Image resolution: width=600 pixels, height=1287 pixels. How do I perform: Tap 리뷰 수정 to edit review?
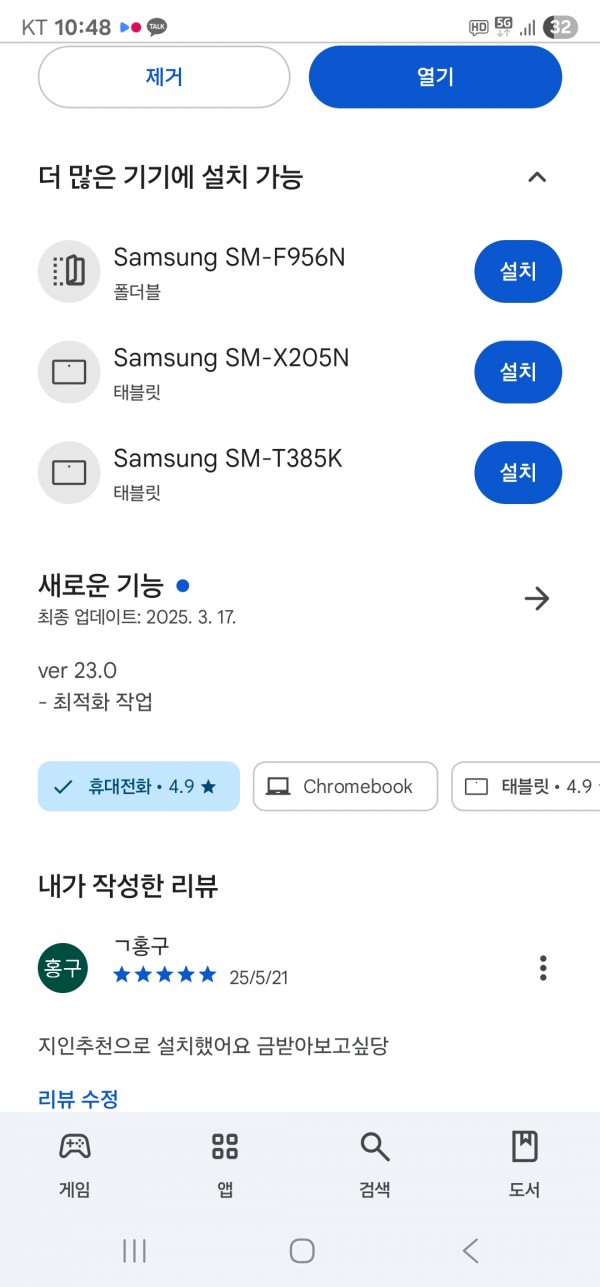(78, 1099)
